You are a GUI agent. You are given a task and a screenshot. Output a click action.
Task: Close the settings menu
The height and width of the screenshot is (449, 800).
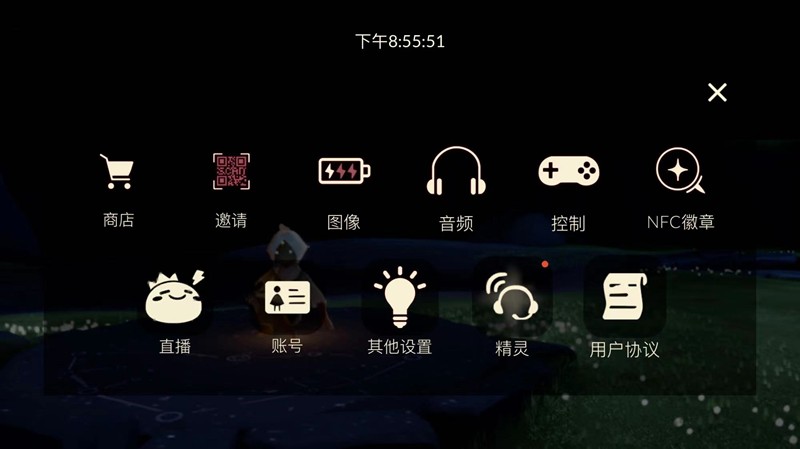(717, 92)
